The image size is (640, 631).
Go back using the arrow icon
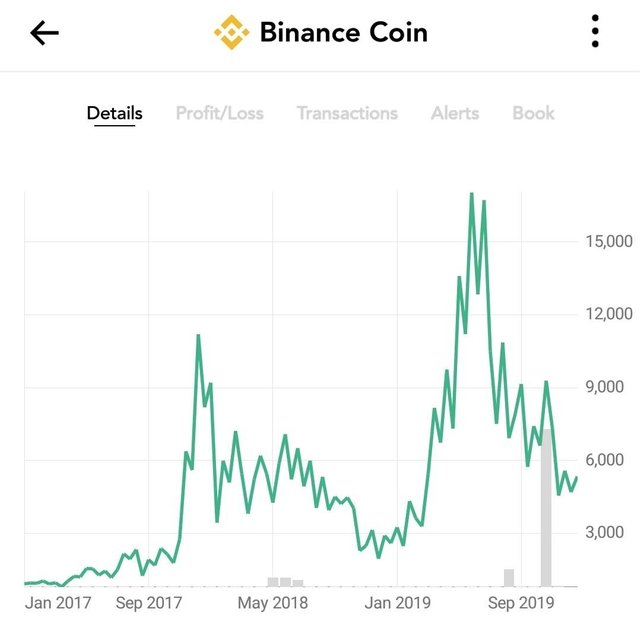coord(45,33)
